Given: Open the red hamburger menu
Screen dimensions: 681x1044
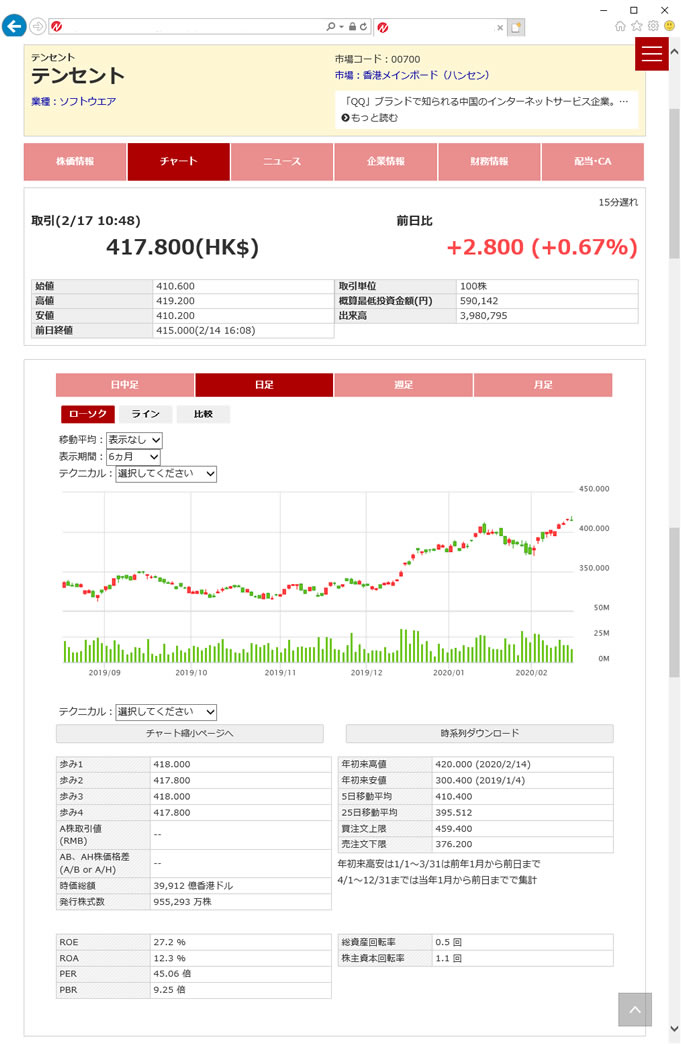Looking at the screenshot, I should (652, 54).
